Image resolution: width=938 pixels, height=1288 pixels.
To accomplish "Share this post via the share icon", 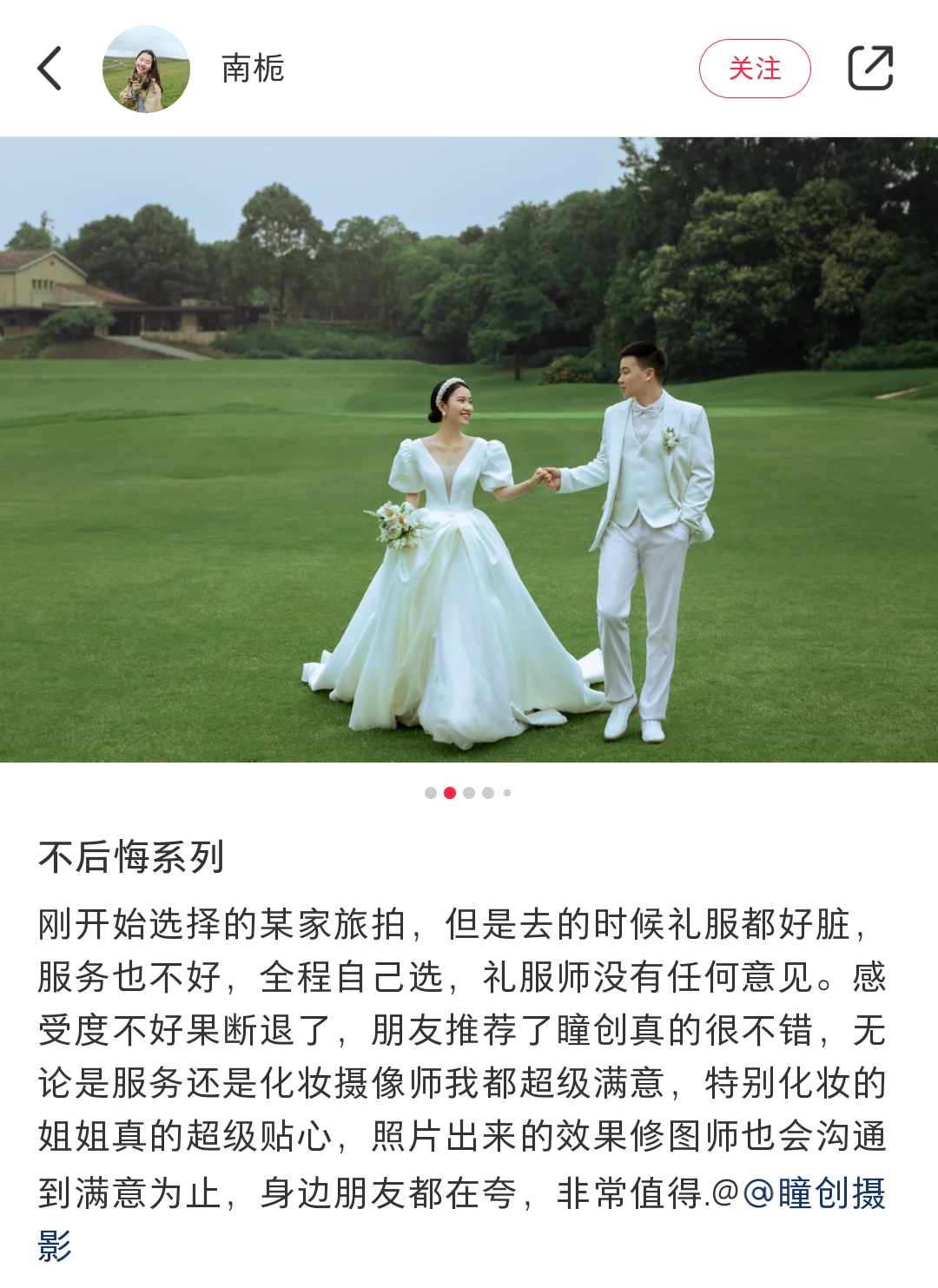I will coord(870,69).
